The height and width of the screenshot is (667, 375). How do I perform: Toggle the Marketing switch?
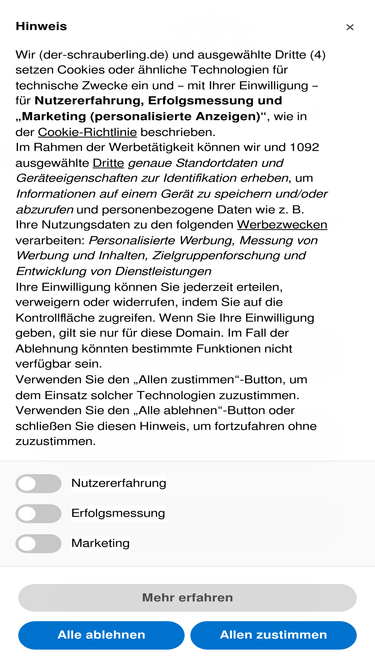[38, 544]
